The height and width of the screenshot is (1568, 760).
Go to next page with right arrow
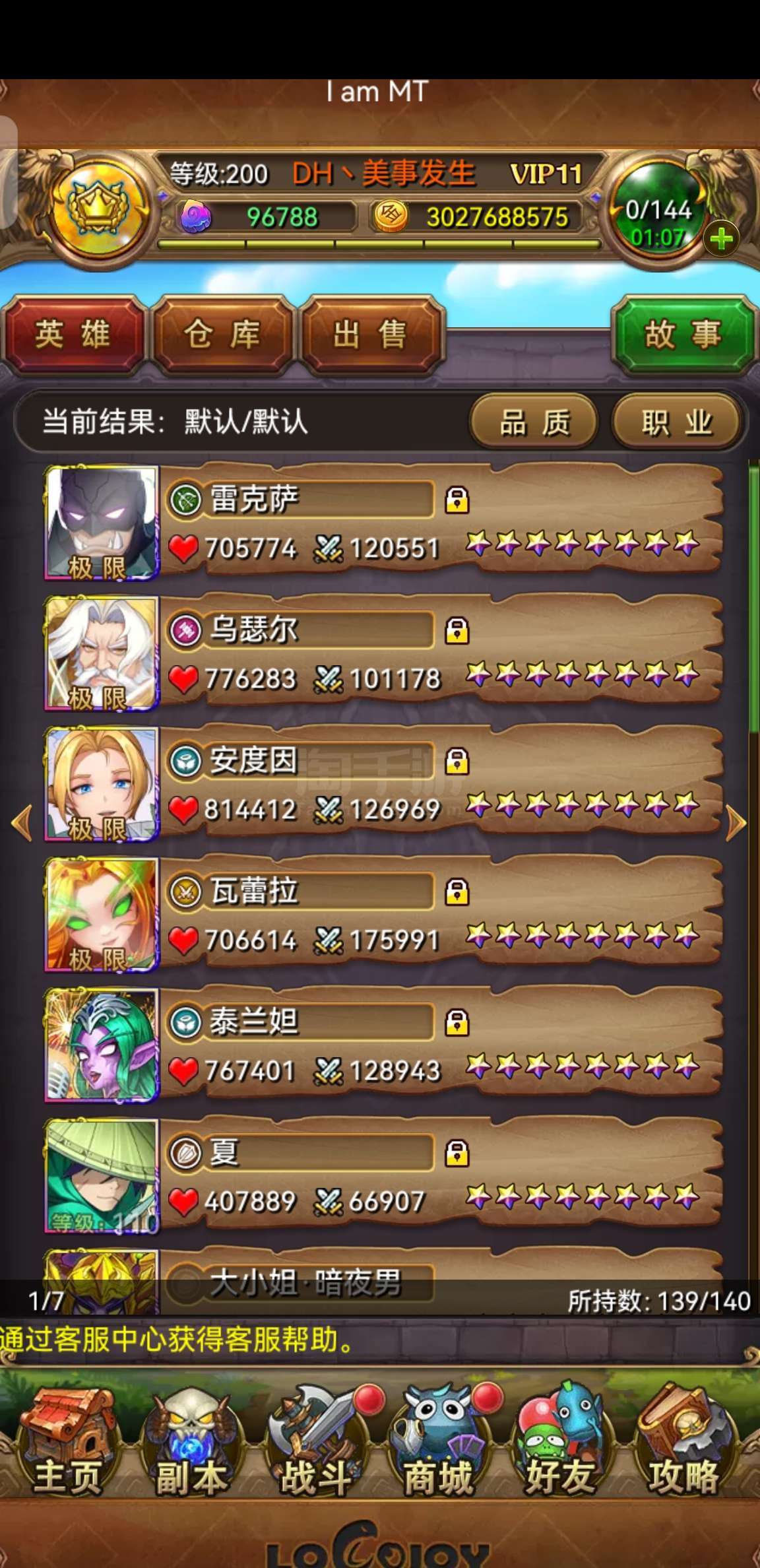coord(736,823)
